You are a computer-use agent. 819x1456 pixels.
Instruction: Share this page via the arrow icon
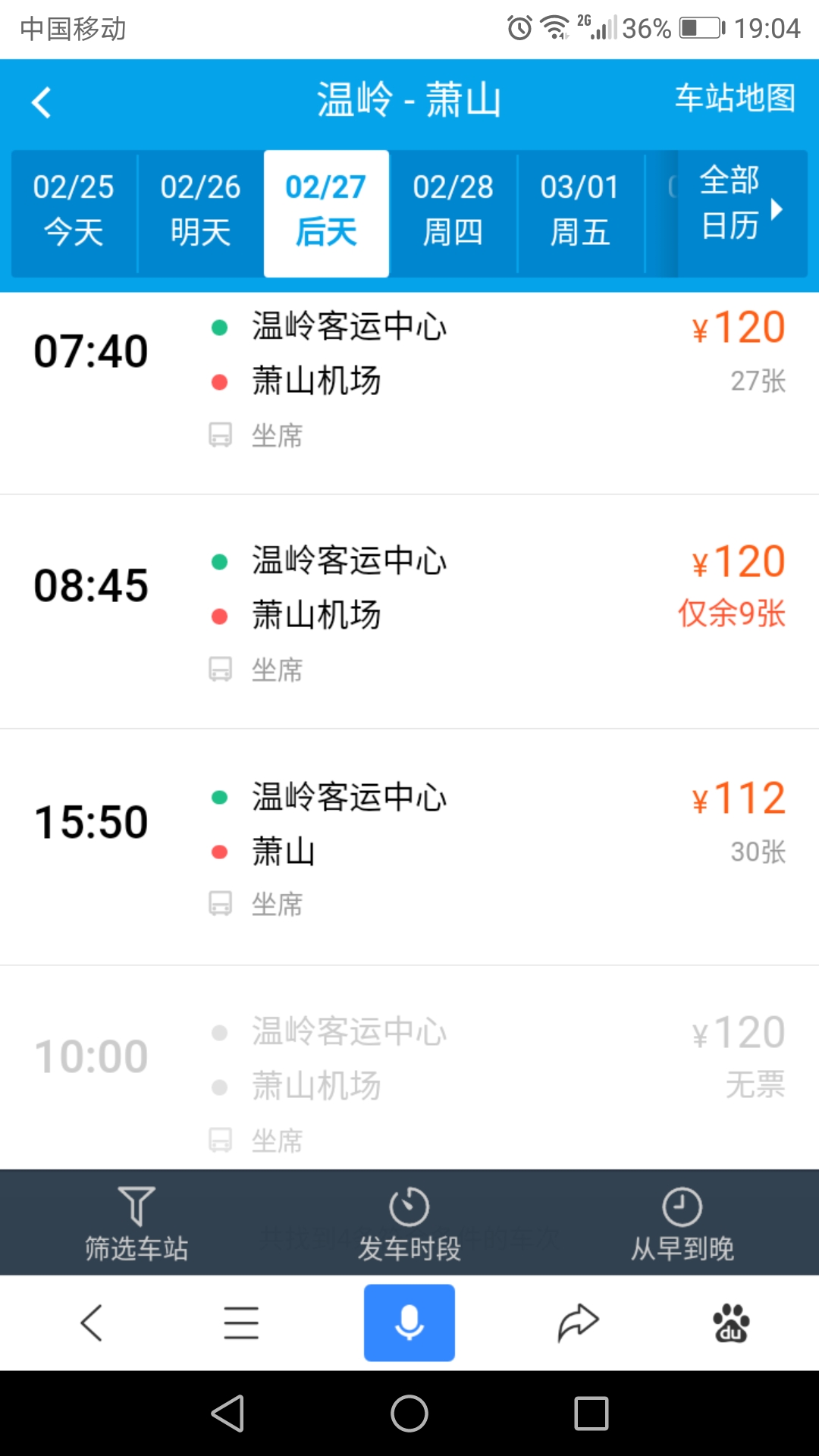[x=579, y=1323]
